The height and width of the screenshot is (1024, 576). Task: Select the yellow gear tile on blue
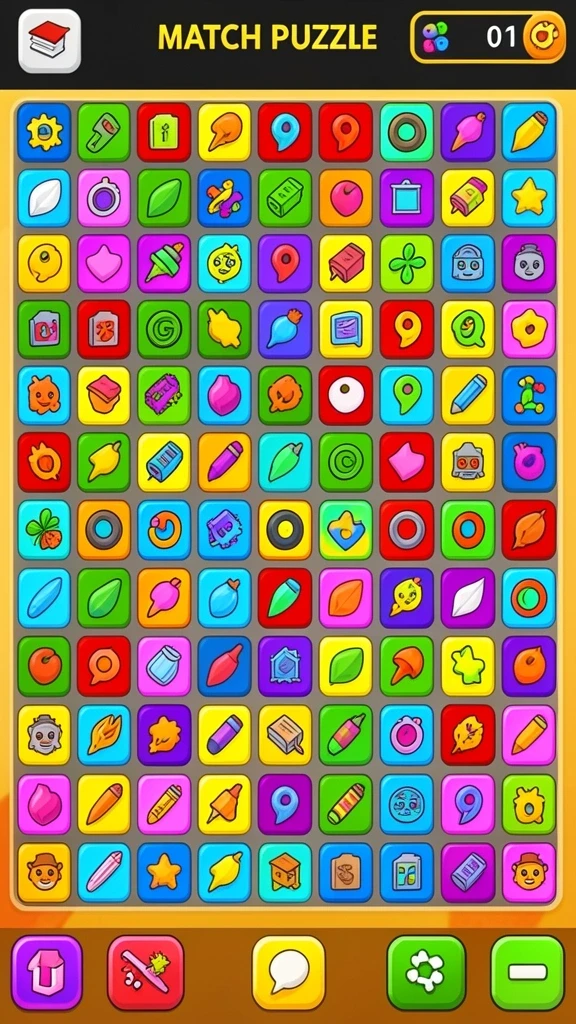[x=44, y=132]
